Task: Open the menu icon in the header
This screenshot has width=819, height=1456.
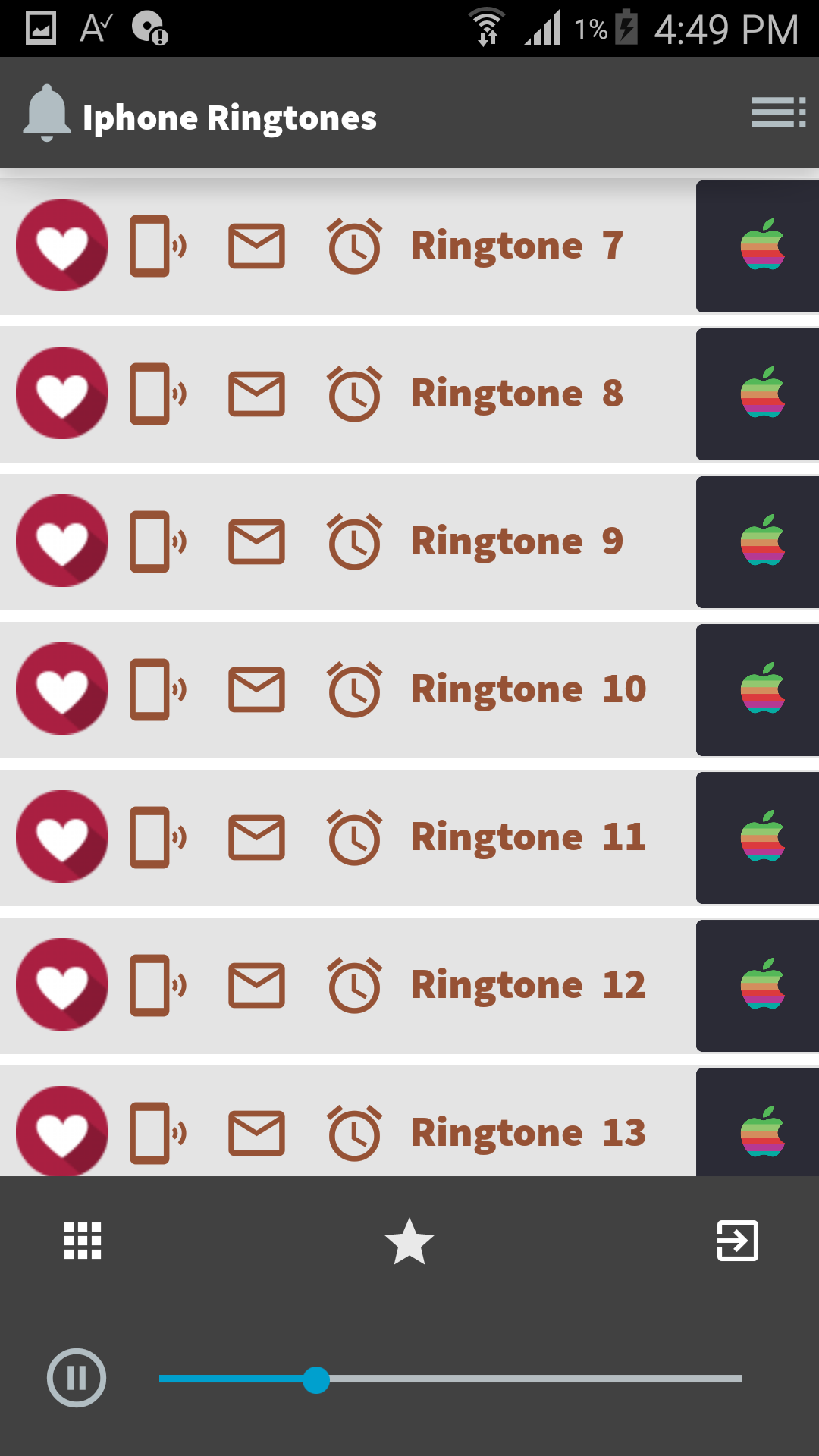Action: coord(778,112)
